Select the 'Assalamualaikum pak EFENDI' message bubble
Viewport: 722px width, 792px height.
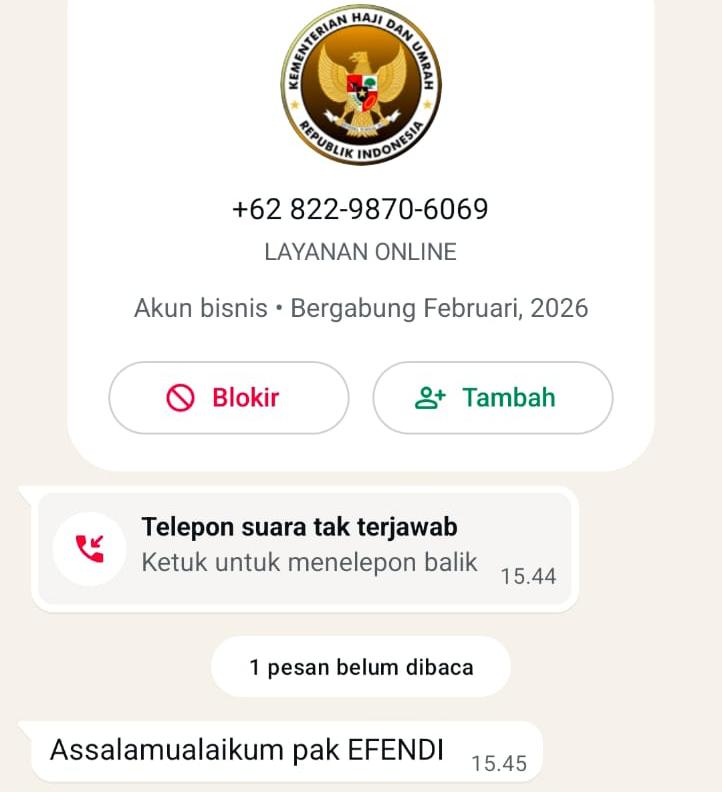(250, 745)
